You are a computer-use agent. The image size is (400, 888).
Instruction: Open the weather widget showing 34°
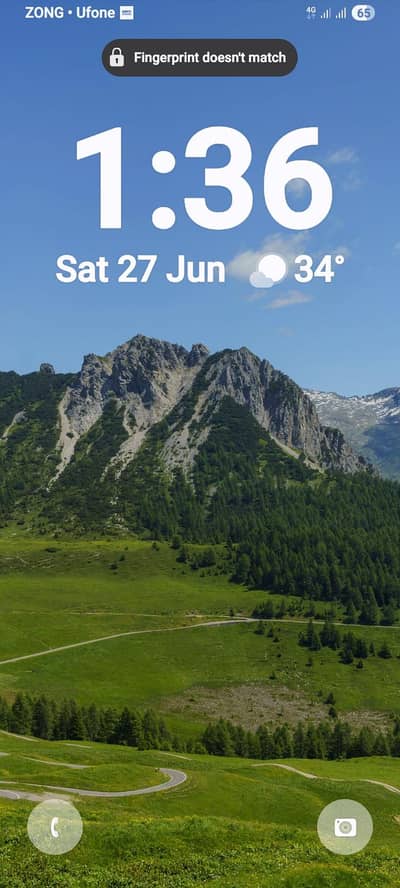(297, 270)
